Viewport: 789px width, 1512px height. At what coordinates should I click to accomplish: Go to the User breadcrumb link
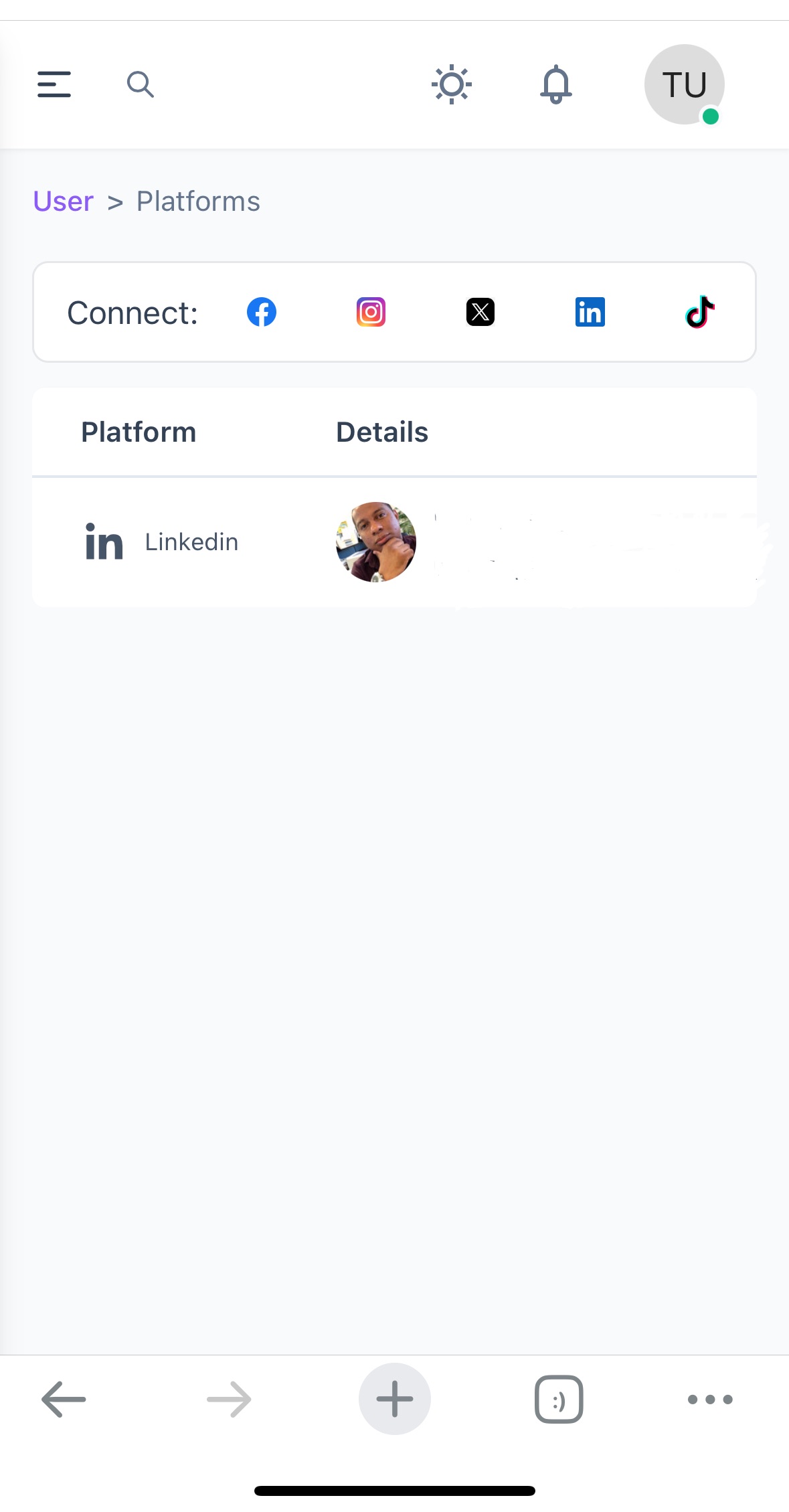[x=63, y=201]
